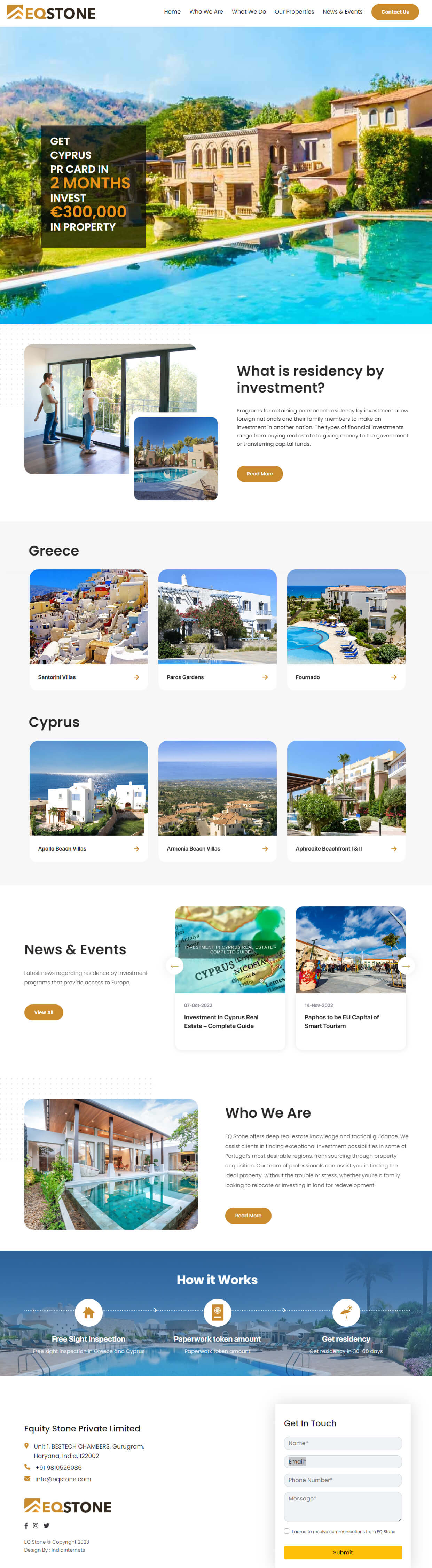Submit the Get In Touch form
The image size is (432, 1568).
[x=343, y=1552]
